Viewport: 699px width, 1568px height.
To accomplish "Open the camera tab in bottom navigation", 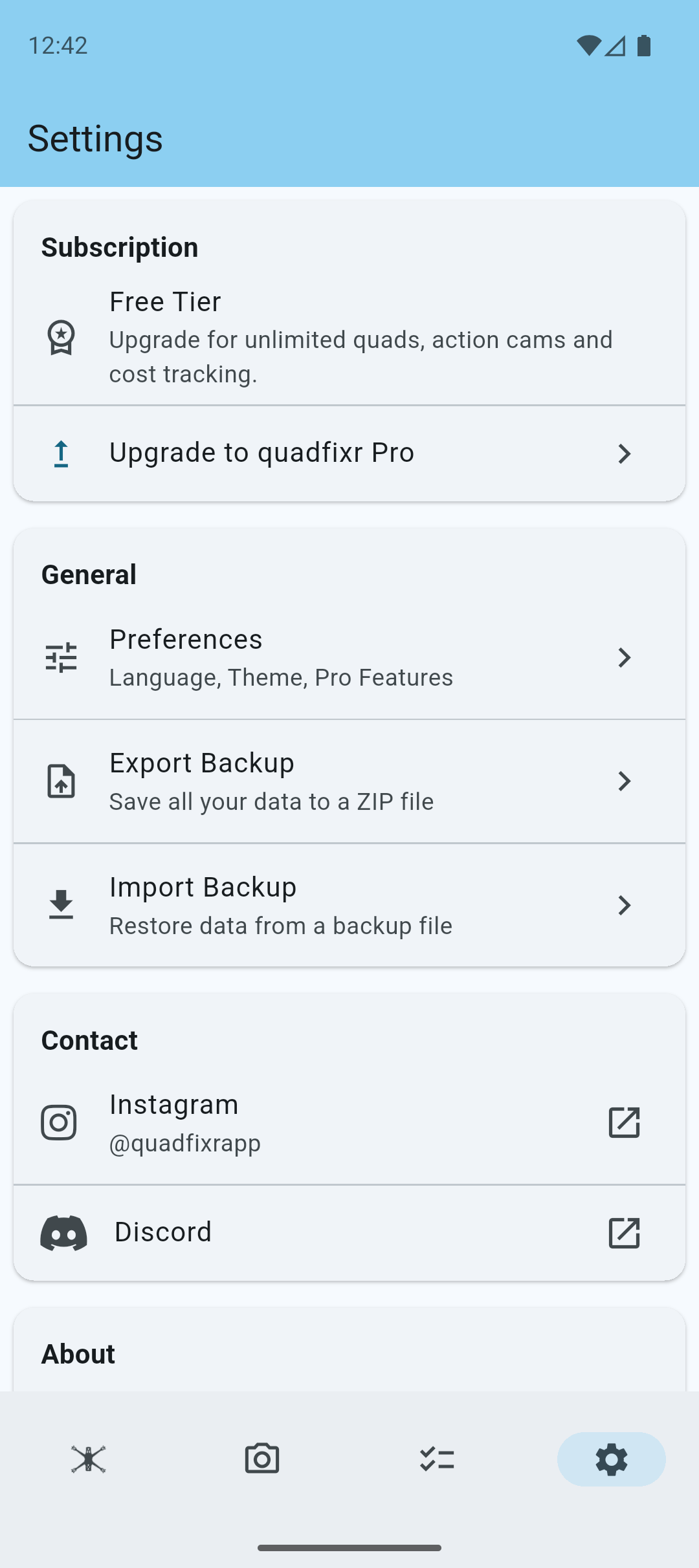I will click(x=261, y=1459).
